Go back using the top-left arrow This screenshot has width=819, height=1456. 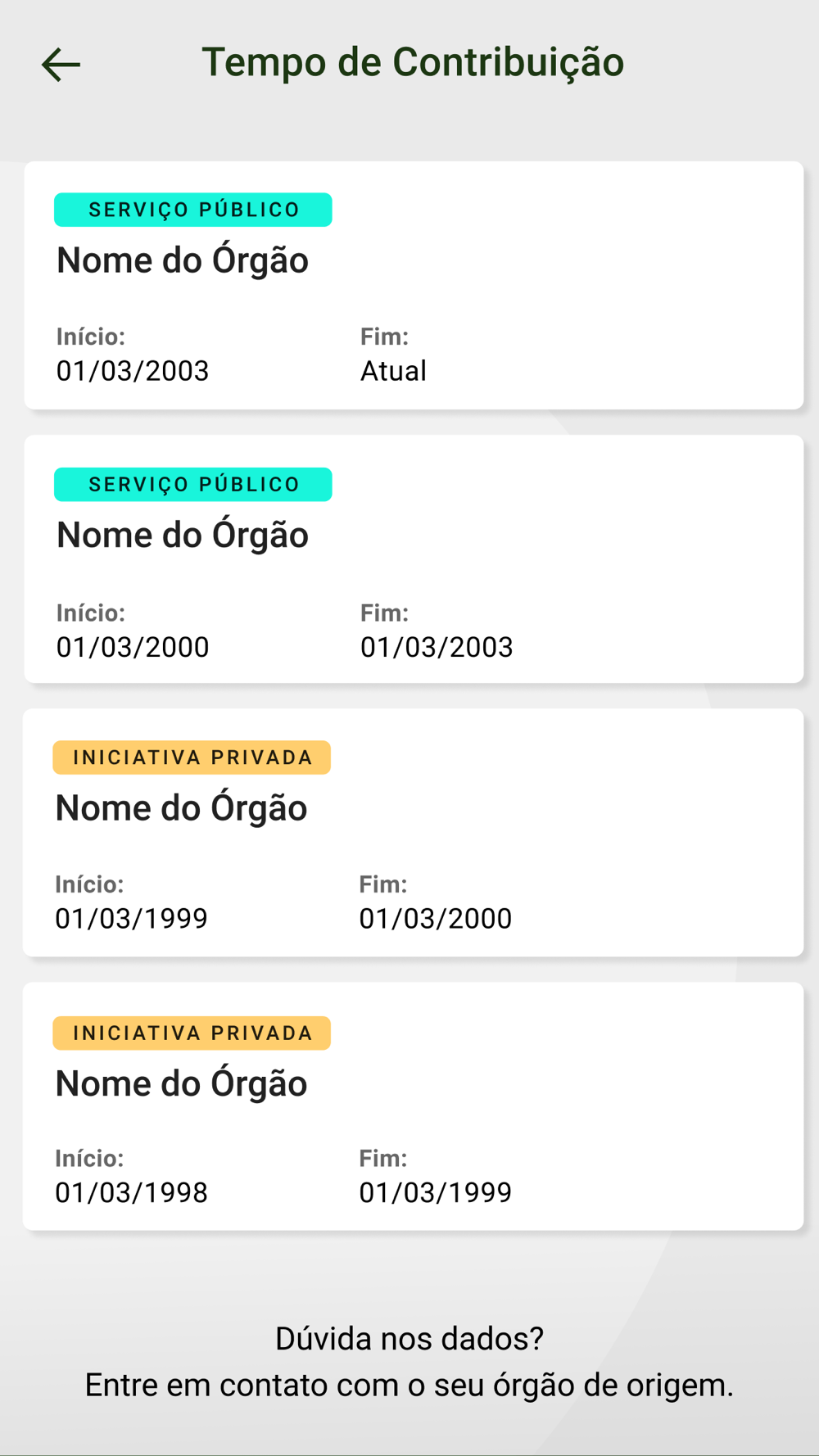point(61,65)
